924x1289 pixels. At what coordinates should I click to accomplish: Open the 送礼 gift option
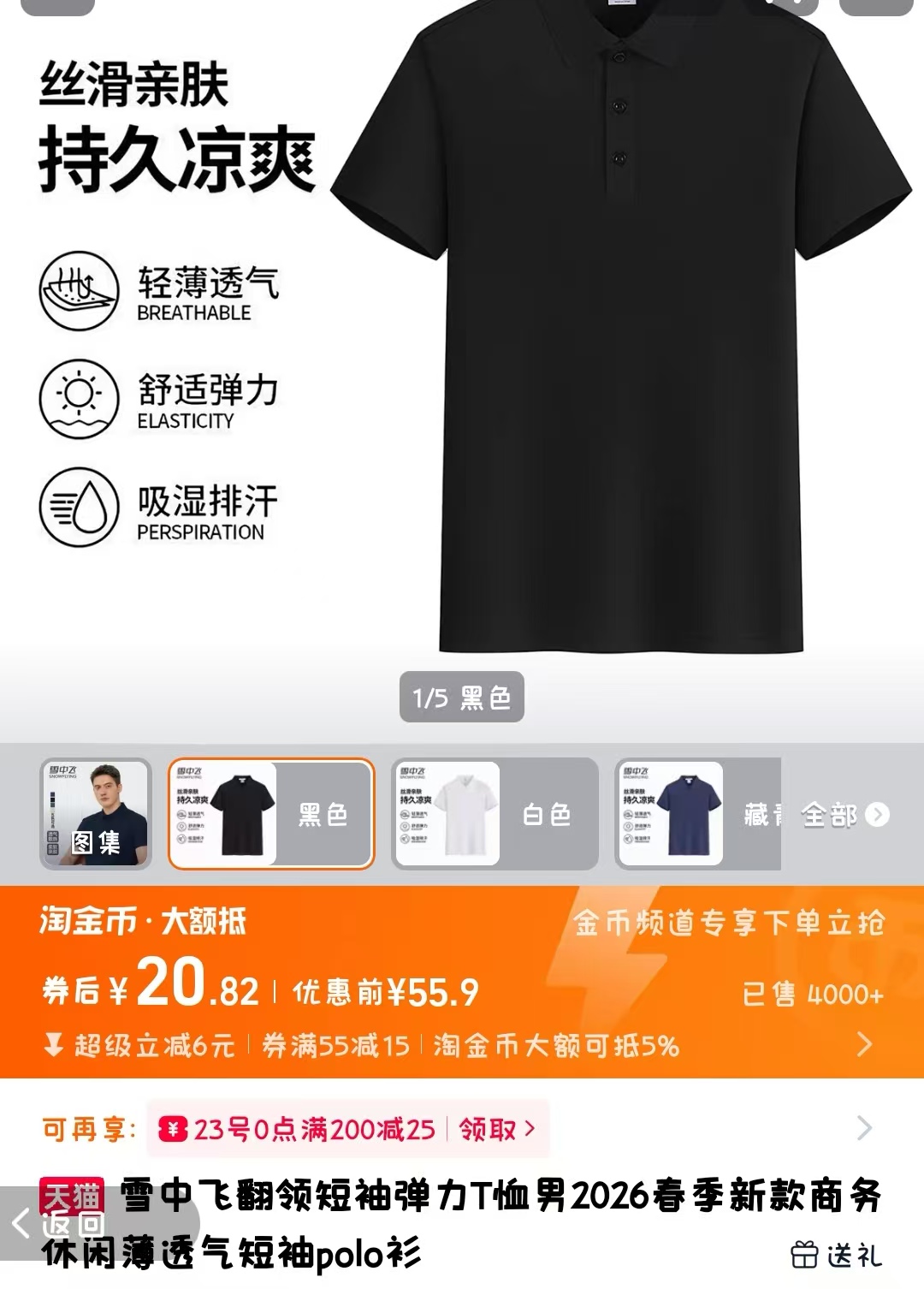[x=836, y=1255]
